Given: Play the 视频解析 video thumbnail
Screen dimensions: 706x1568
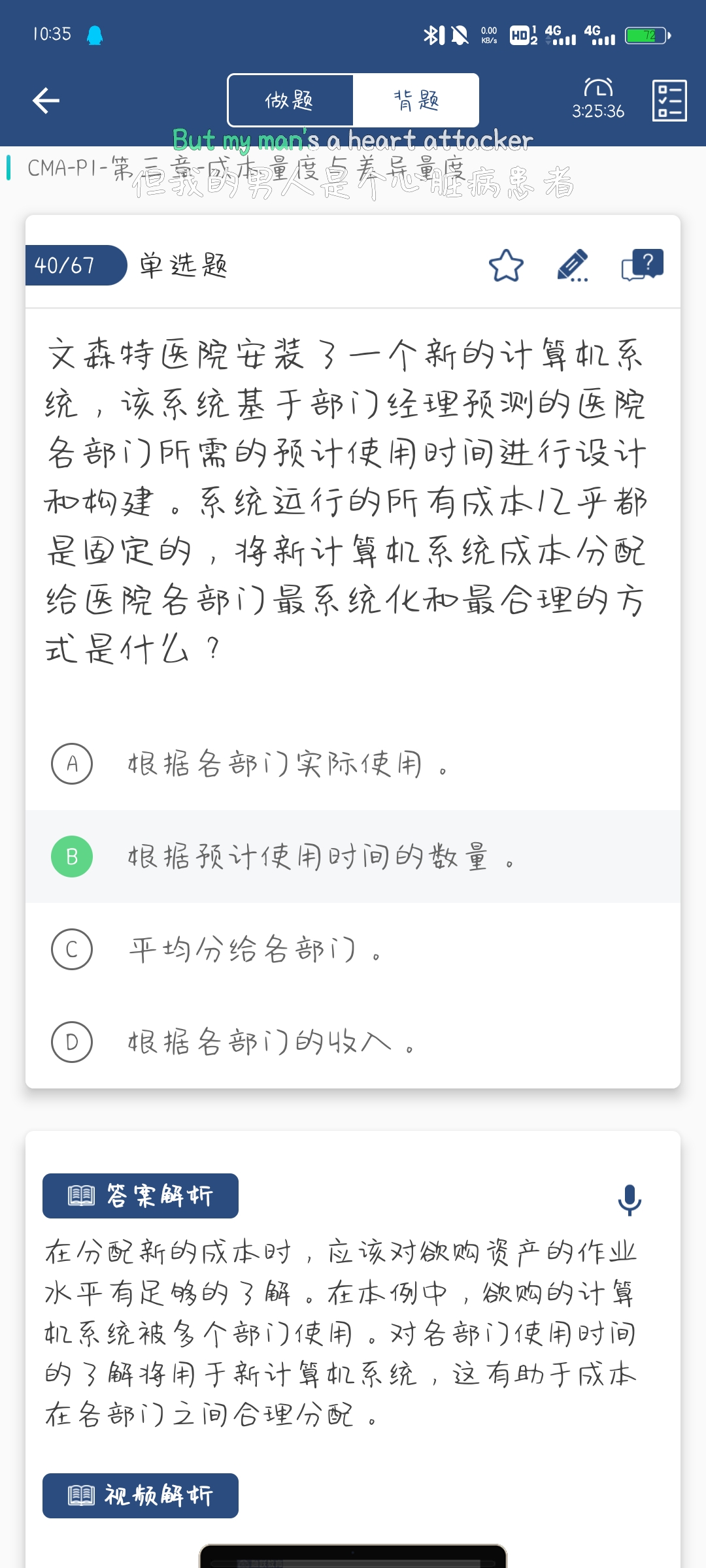Looking at the screenshot, I should pos(353,1557).
